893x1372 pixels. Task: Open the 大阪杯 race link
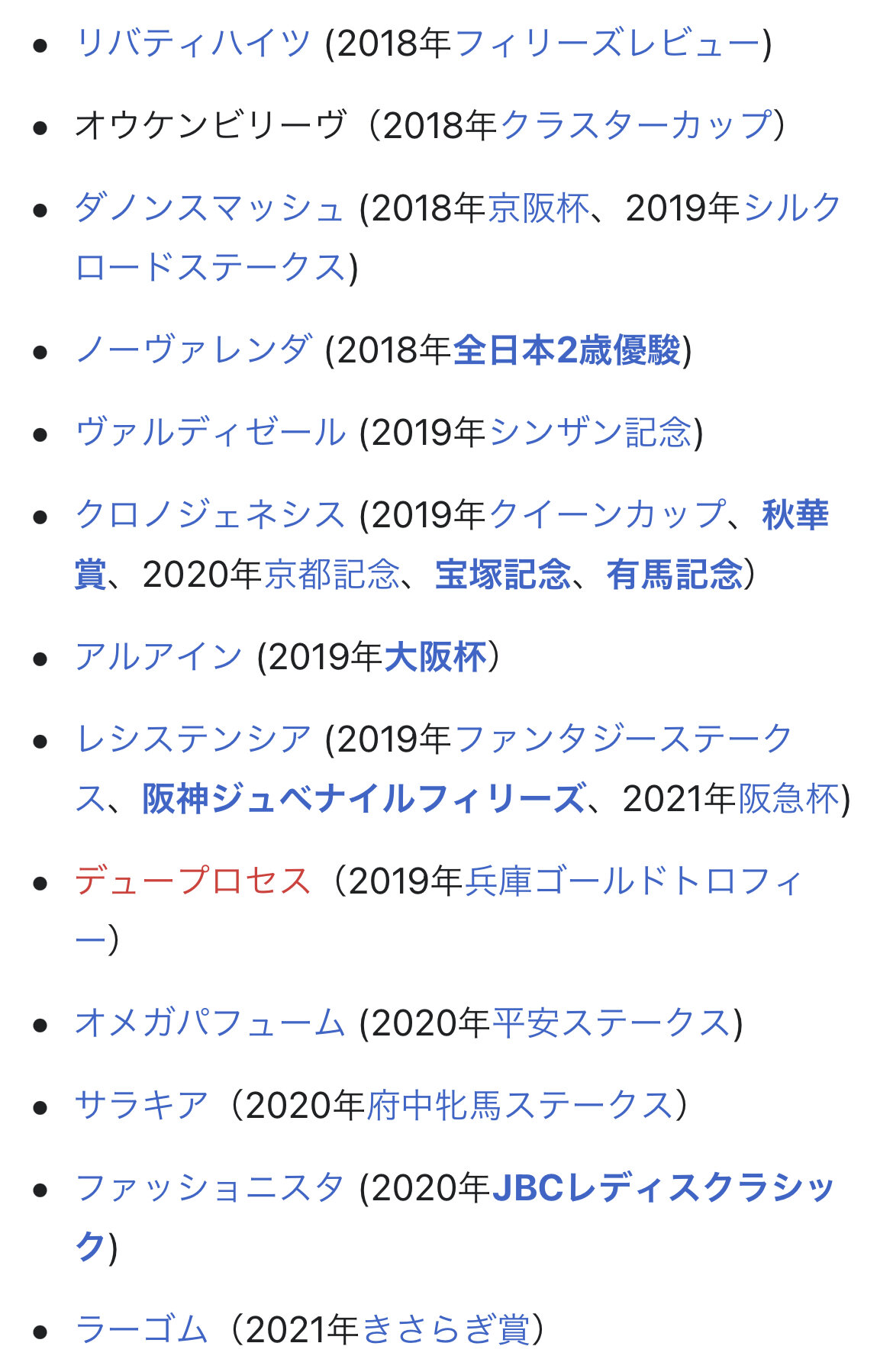[435, 657]
